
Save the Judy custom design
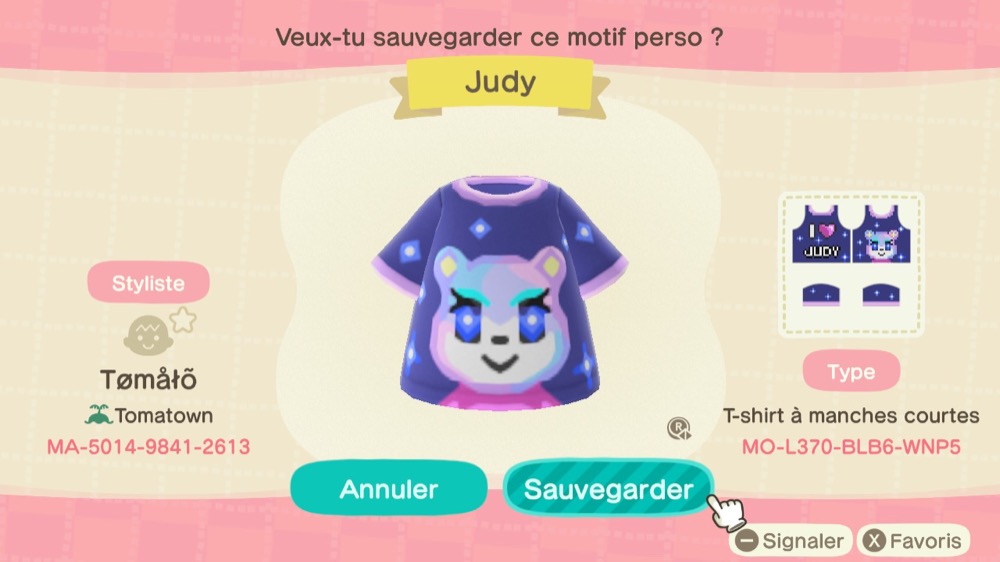[x=608, y=489]
